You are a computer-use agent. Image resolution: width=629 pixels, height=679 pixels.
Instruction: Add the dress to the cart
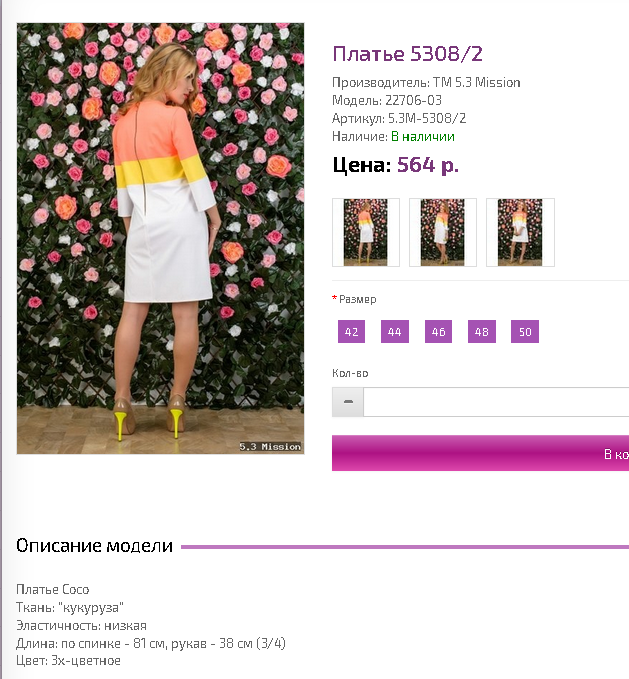480,453
